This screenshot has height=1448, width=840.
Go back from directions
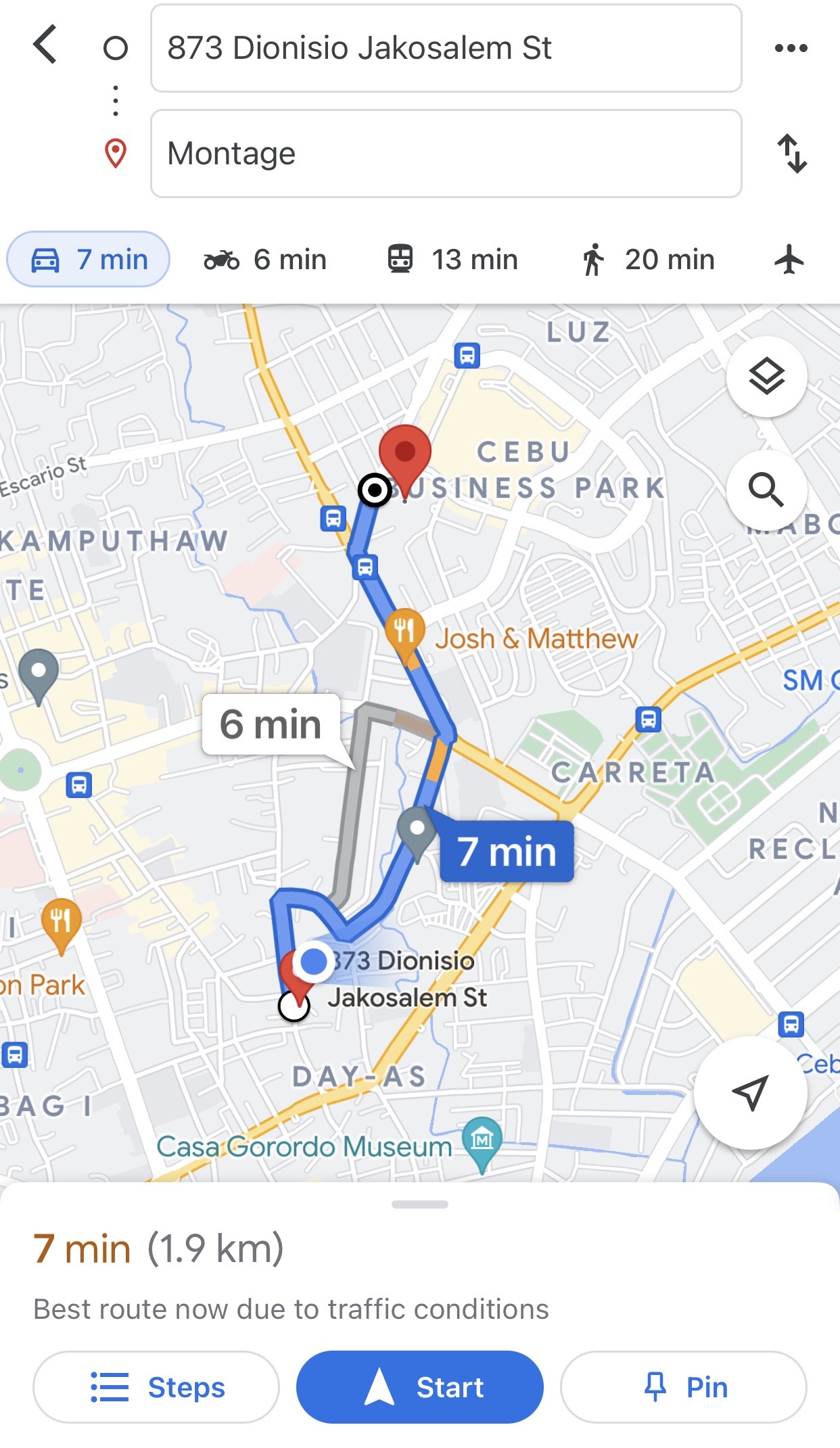pos(45,46)
